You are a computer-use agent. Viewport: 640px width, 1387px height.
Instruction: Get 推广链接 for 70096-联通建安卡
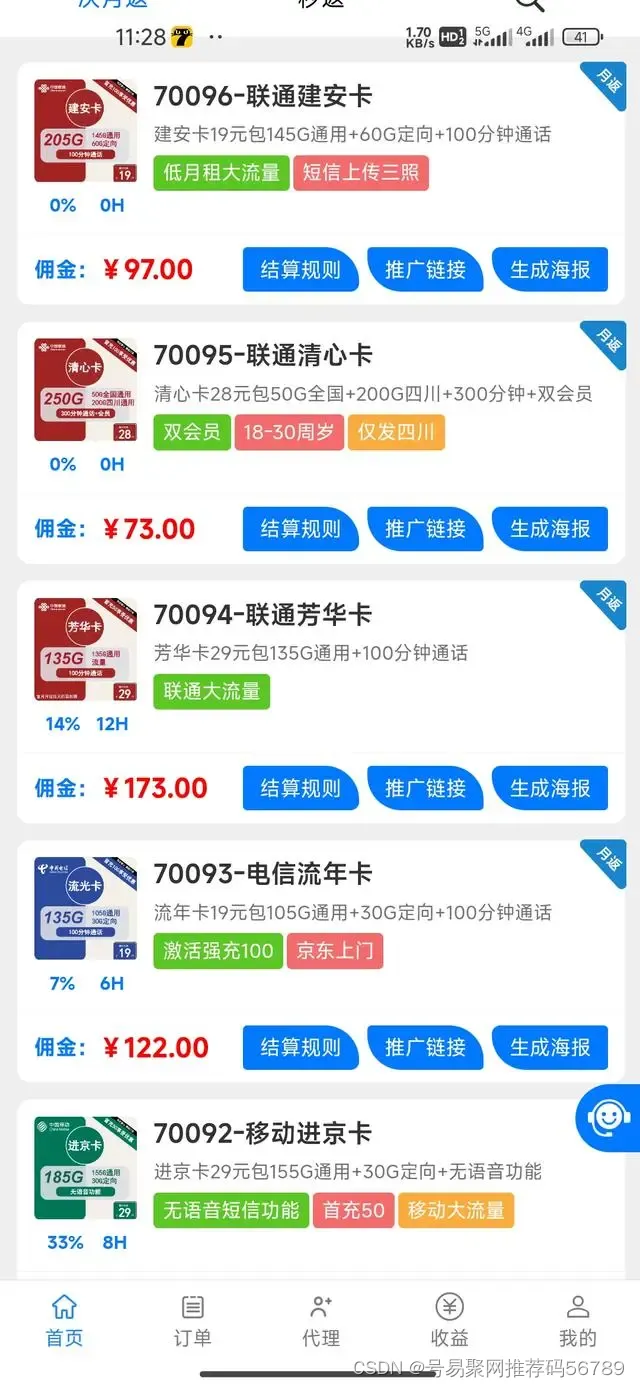click(x=425, y=269)
